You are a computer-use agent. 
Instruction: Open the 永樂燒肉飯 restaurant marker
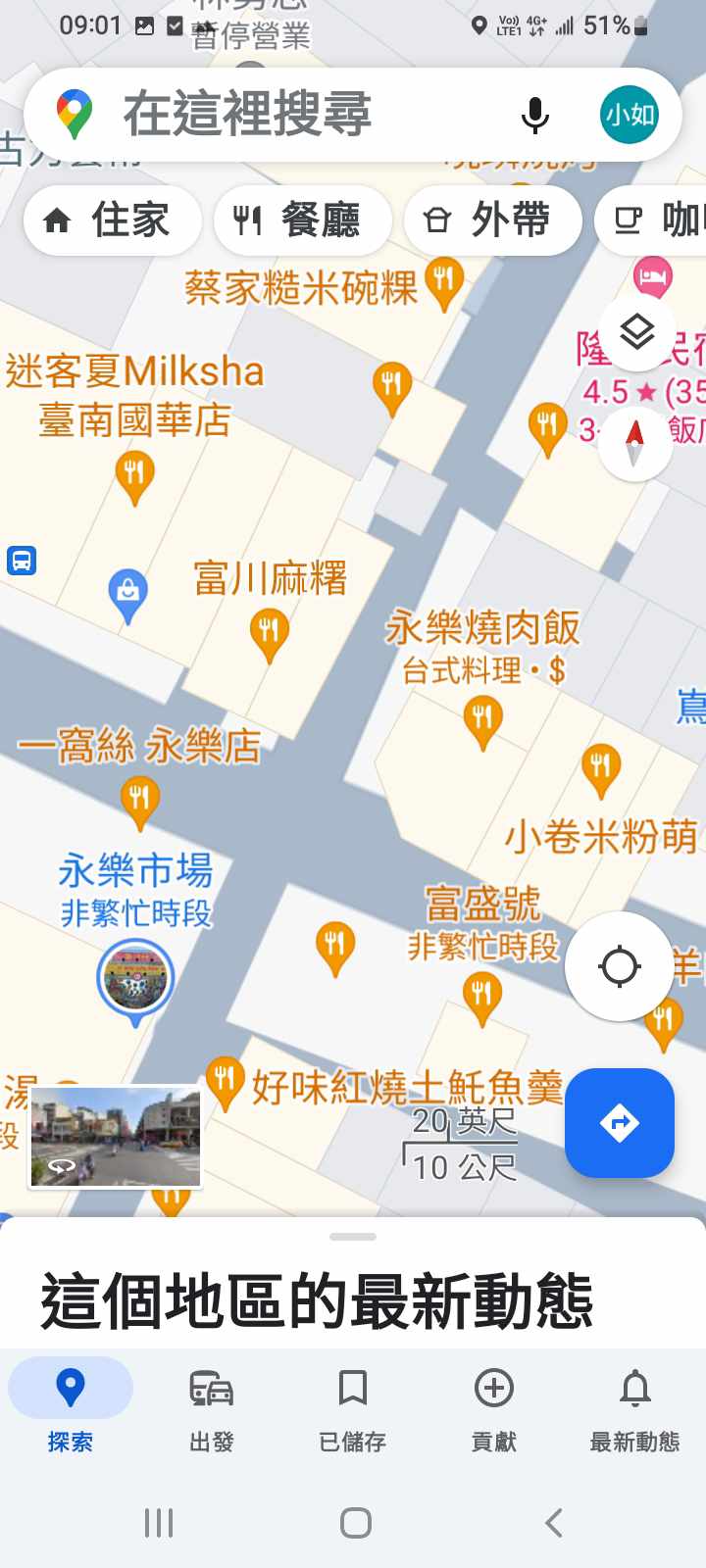tap(482, 720)
